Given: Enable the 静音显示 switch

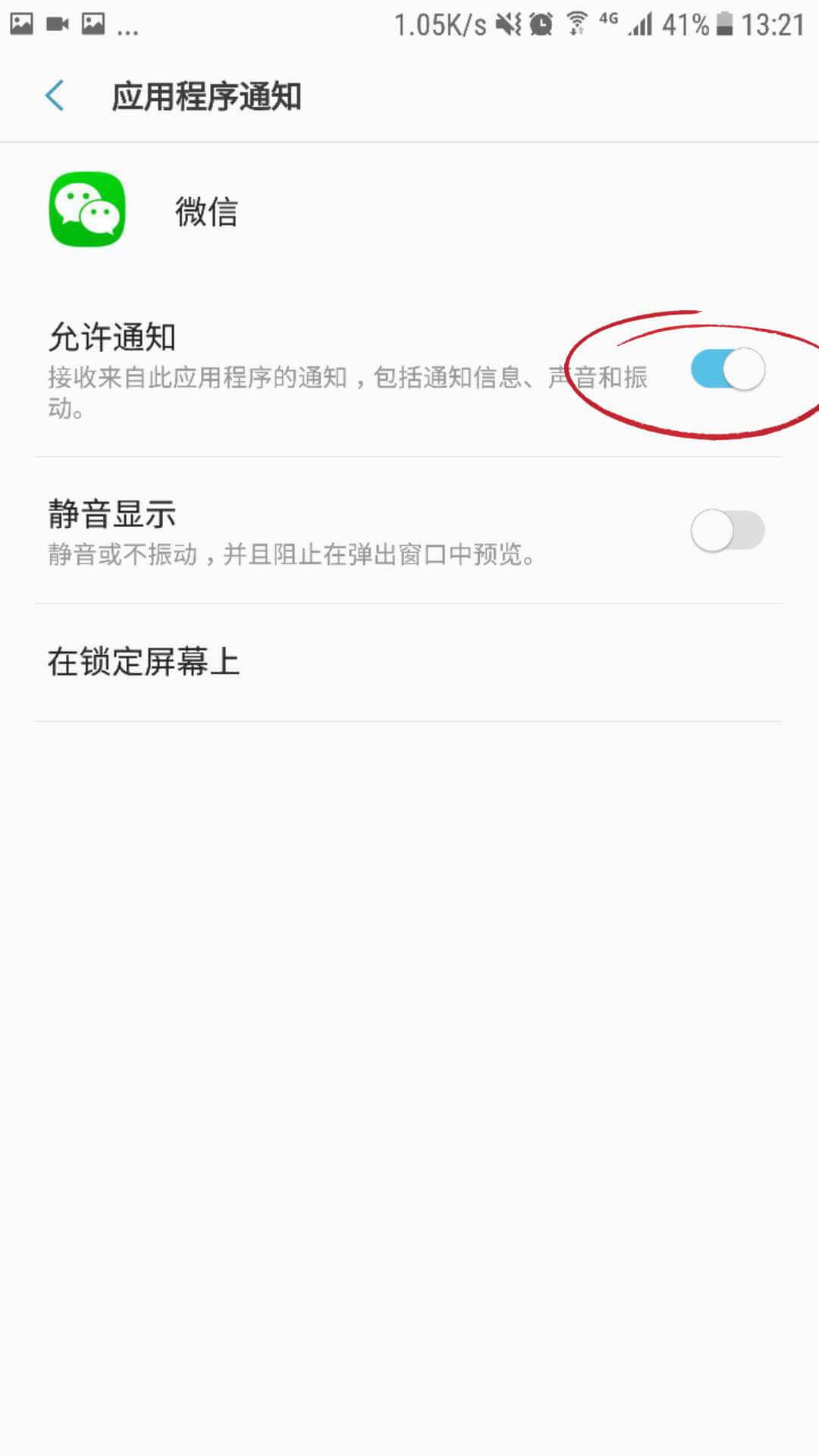Looking at the screenshot, I should (726, 530).
